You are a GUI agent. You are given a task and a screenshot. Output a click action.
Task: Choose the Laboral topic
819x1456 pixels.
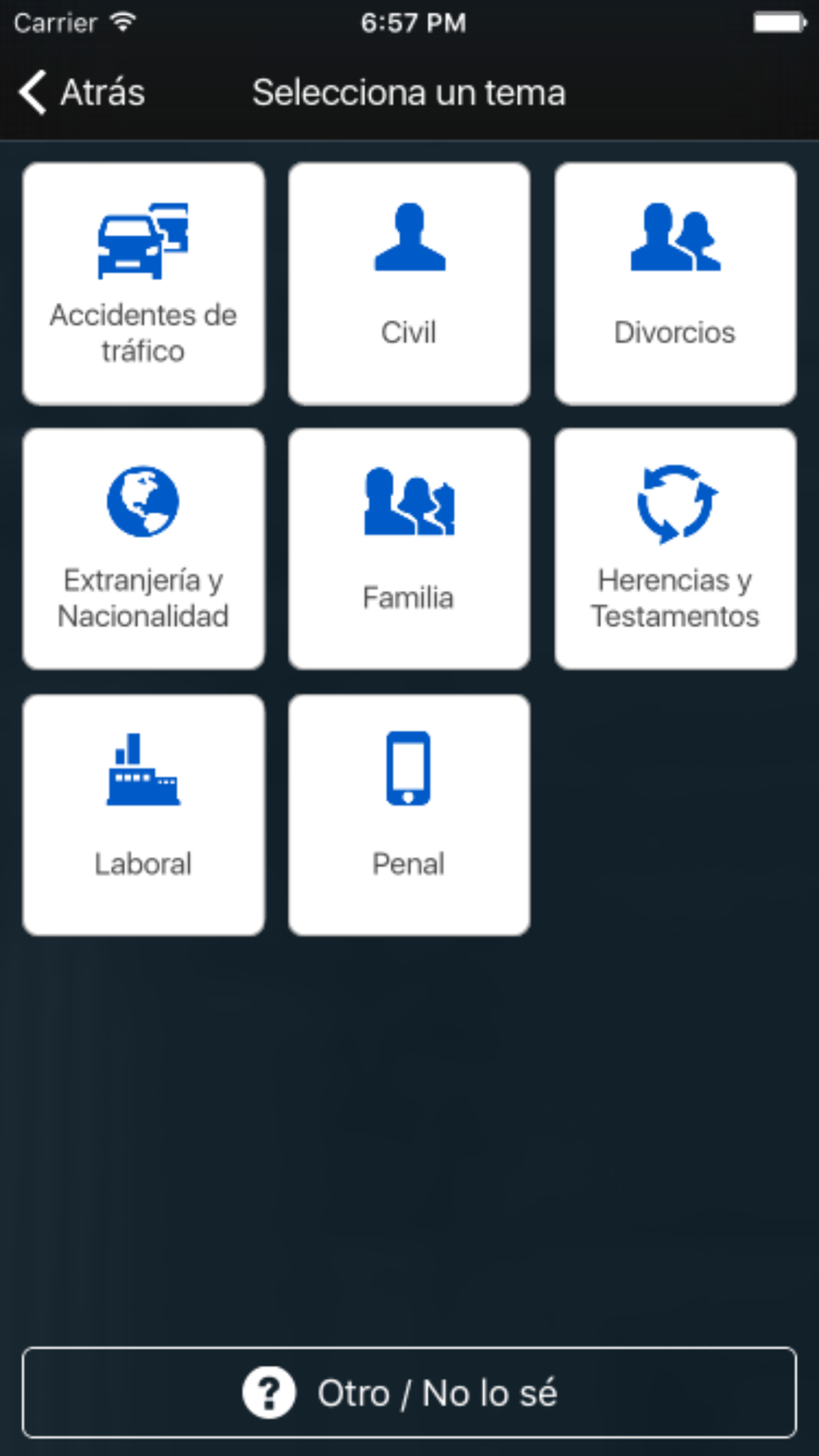144,815
